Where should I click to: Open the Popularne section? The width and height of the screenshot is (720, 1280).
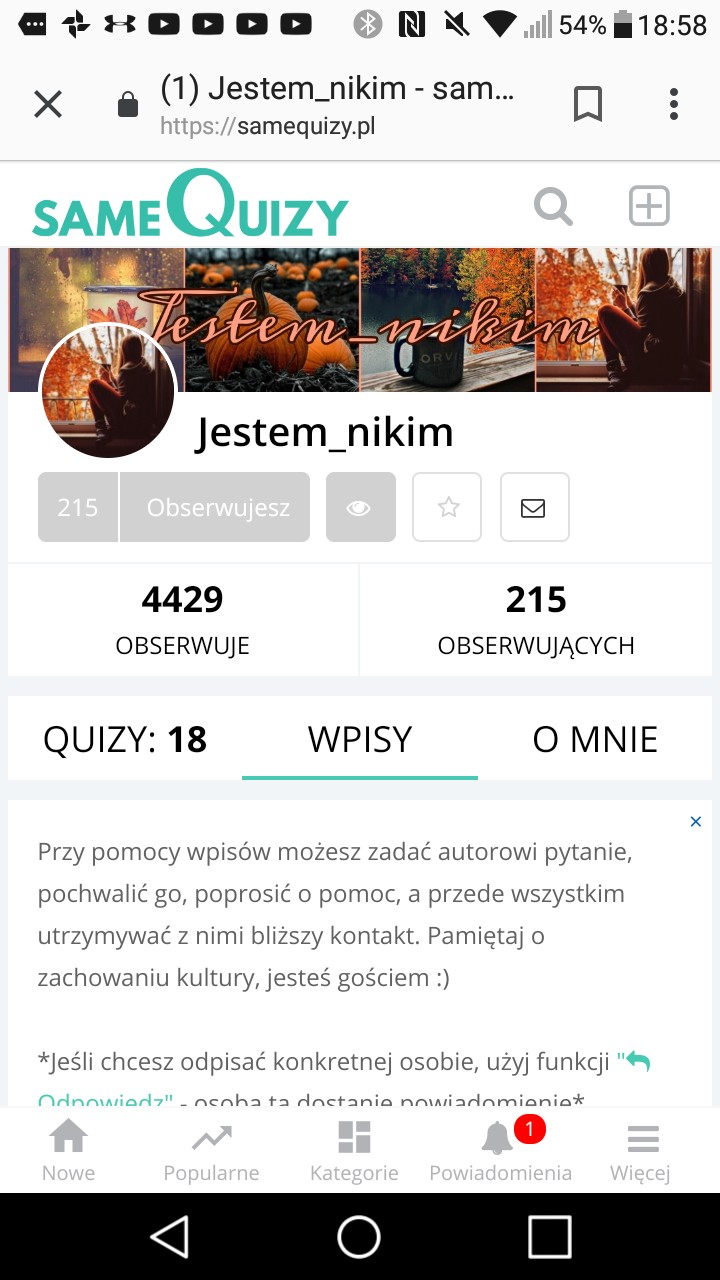211,1151
